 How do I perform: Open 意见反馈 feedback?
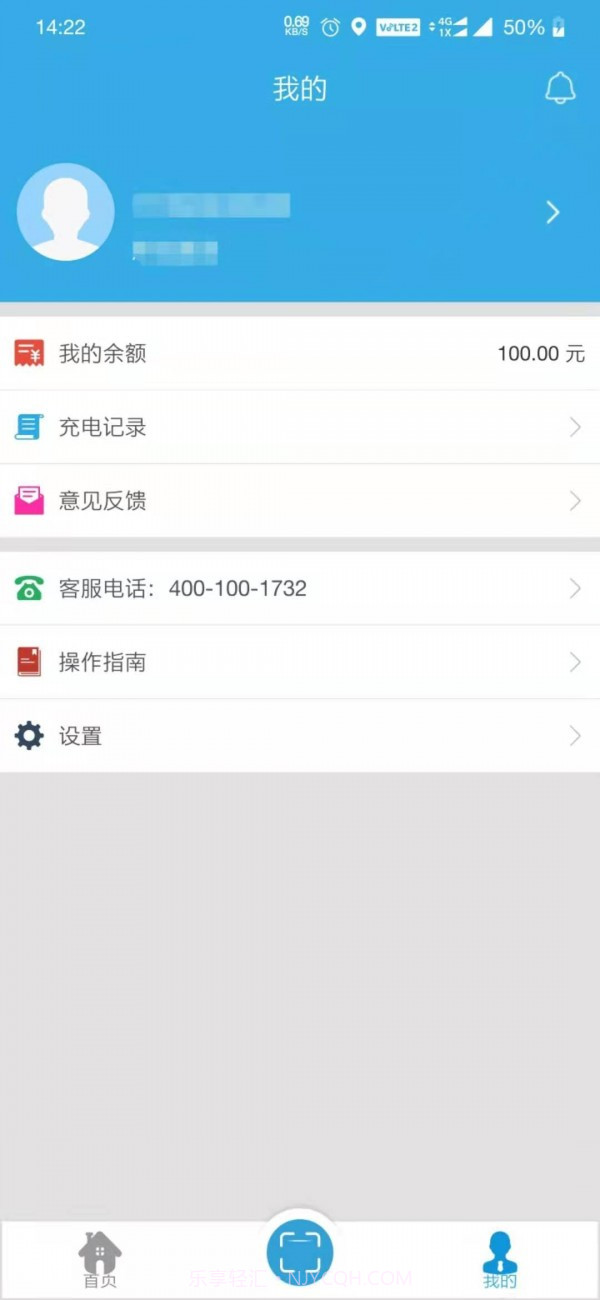point(300,501)
